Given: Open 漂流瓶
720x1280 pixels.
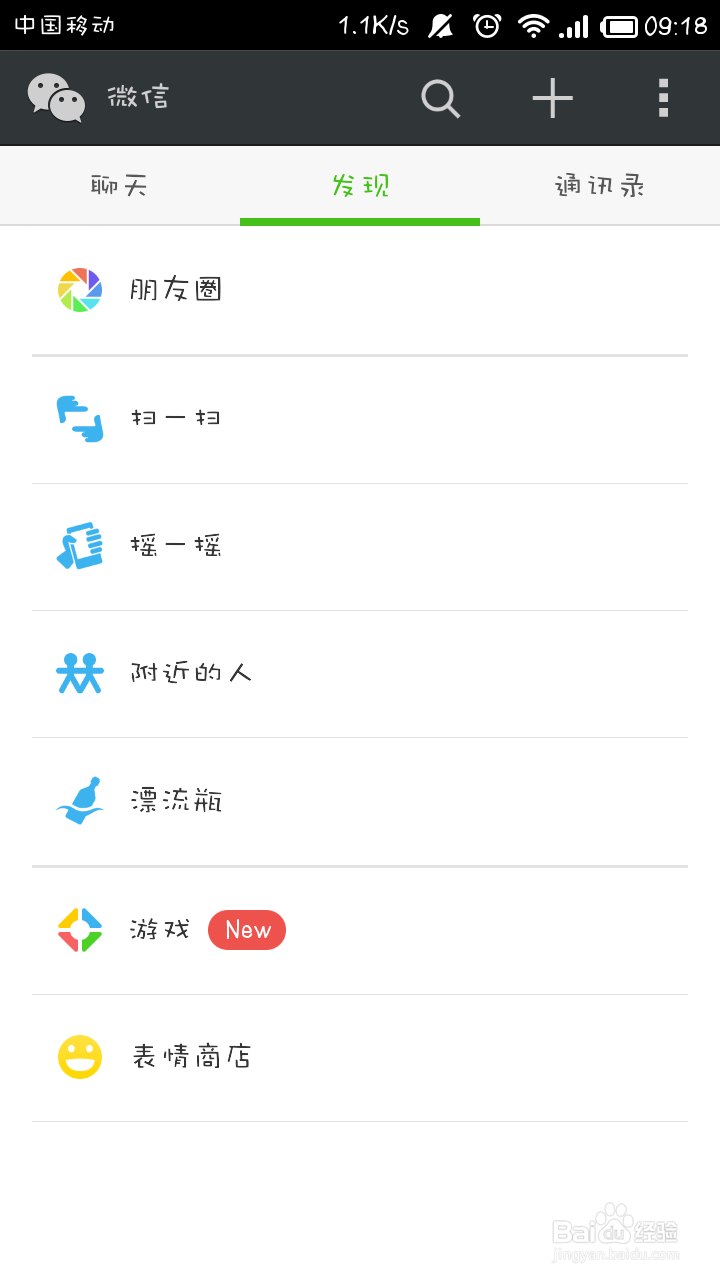Looking at the screenshot, I should click(x=360, y=801).
